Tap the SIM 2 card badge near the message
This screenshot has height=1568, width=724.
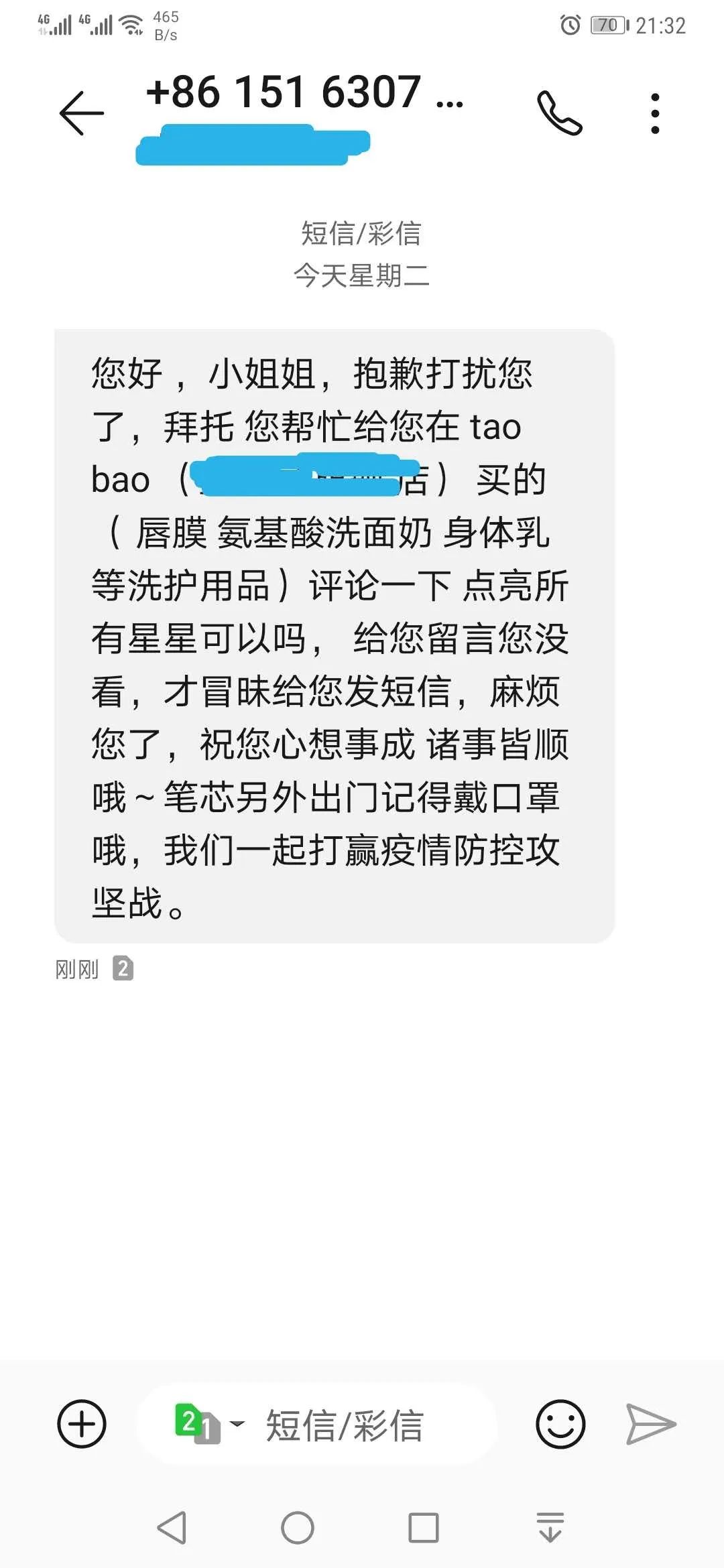coord(124,968)
